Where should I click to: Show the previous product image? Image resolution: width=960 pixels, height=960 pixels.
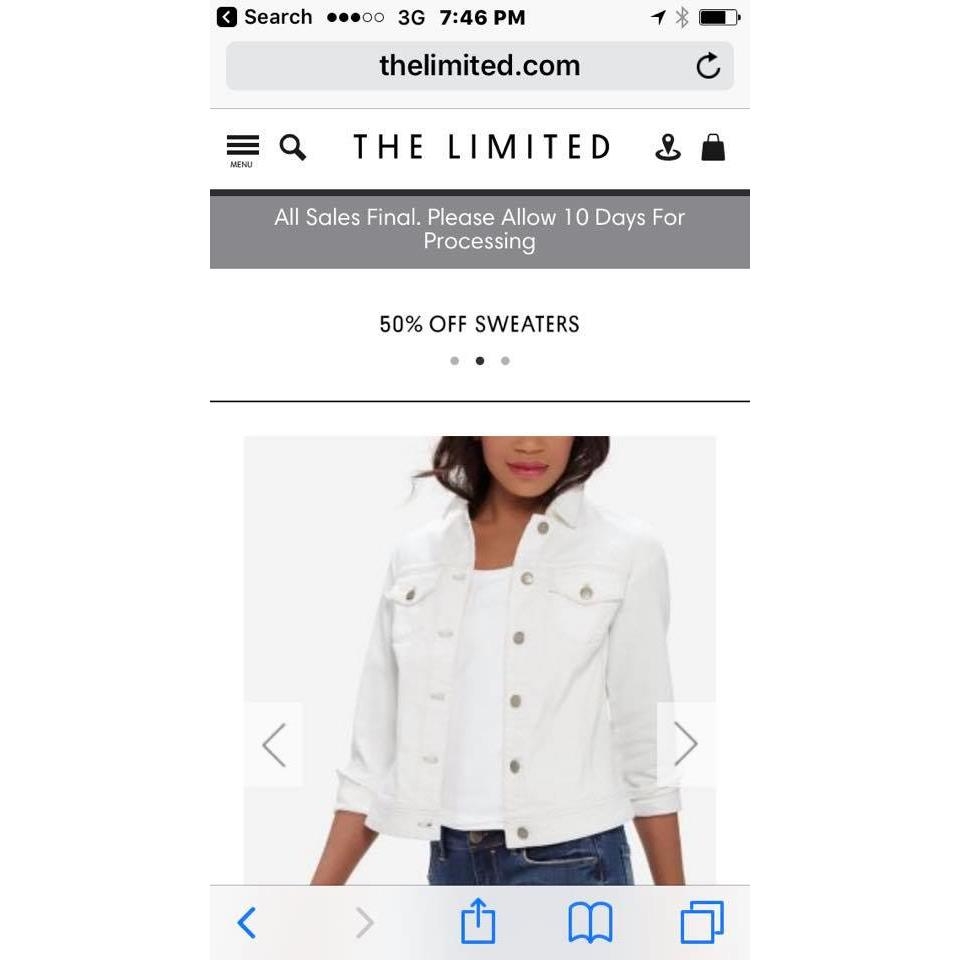pyautogui.click(x=274, y=744)
